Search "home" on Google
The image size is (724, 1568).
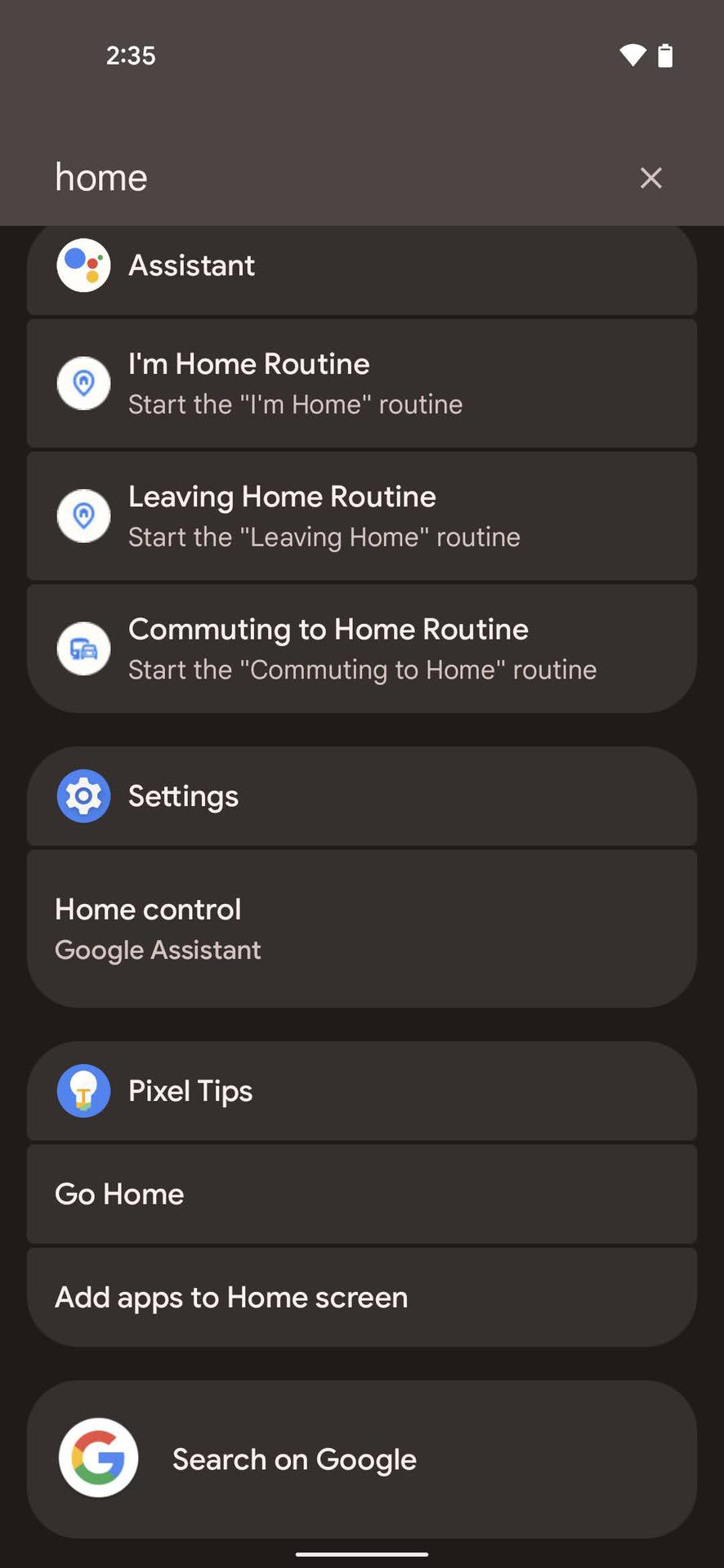(361, 1459)
